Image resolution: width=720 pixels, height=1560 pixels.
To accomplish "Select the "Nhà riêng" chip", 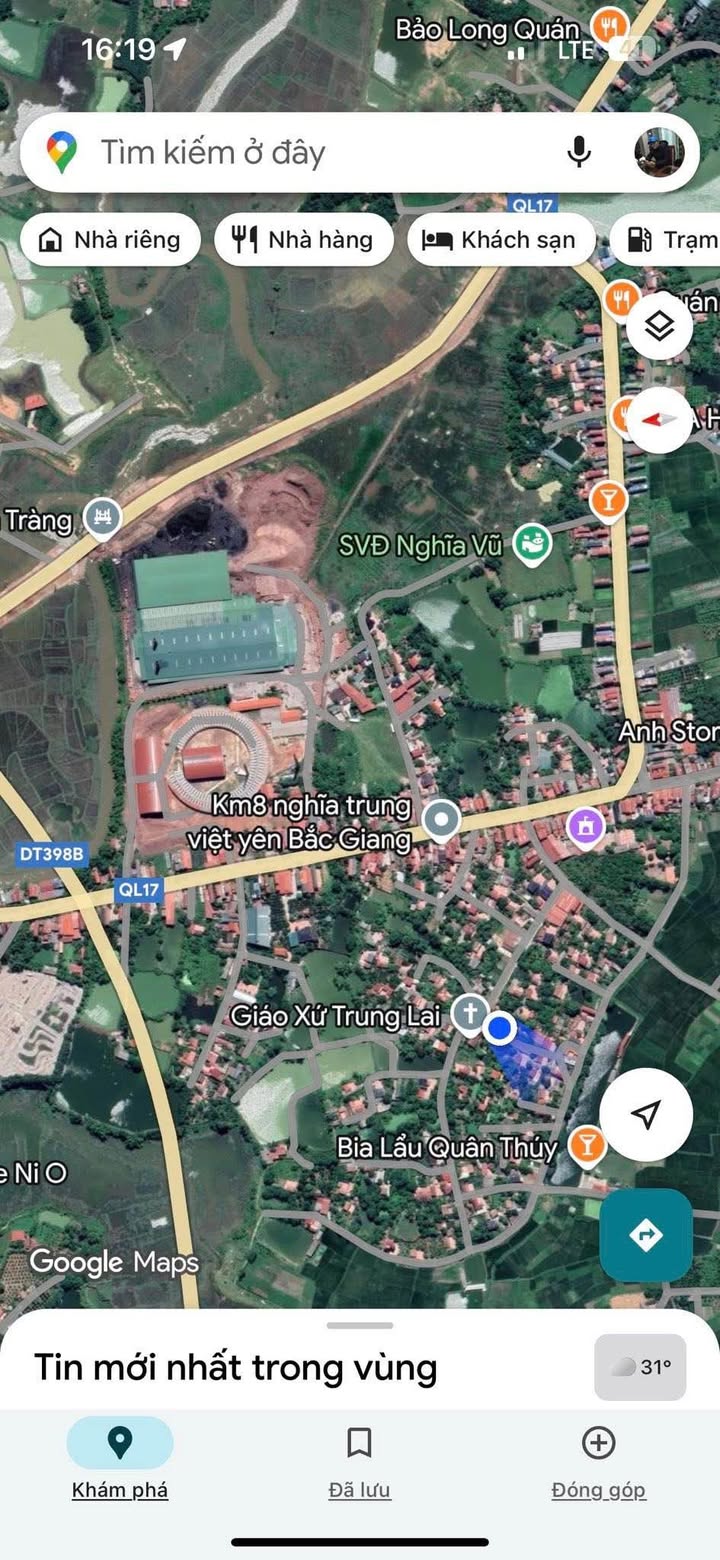I will click(x=110, y=240).
